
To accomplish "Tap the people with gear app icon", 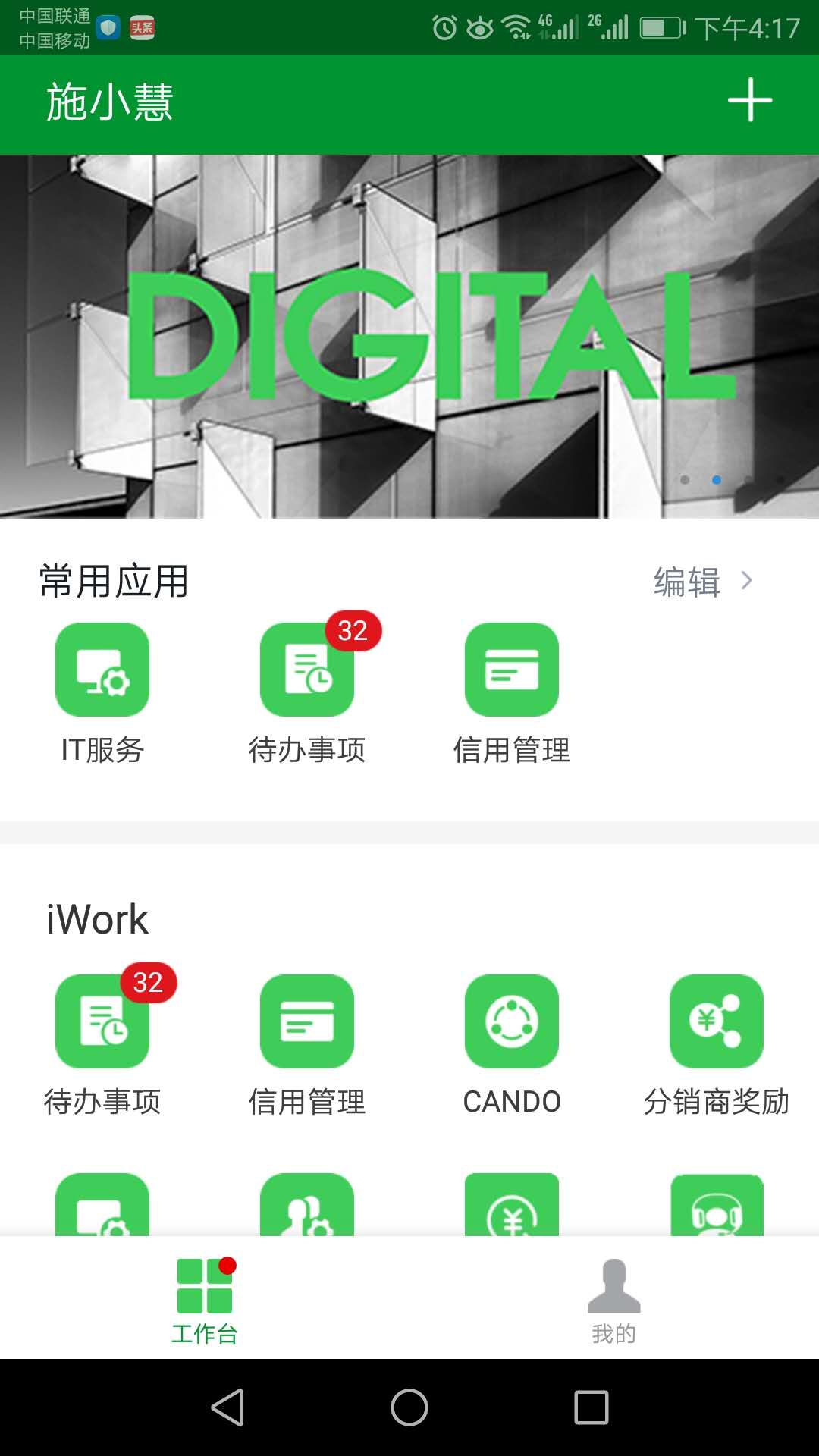I will click(307, 1206).
